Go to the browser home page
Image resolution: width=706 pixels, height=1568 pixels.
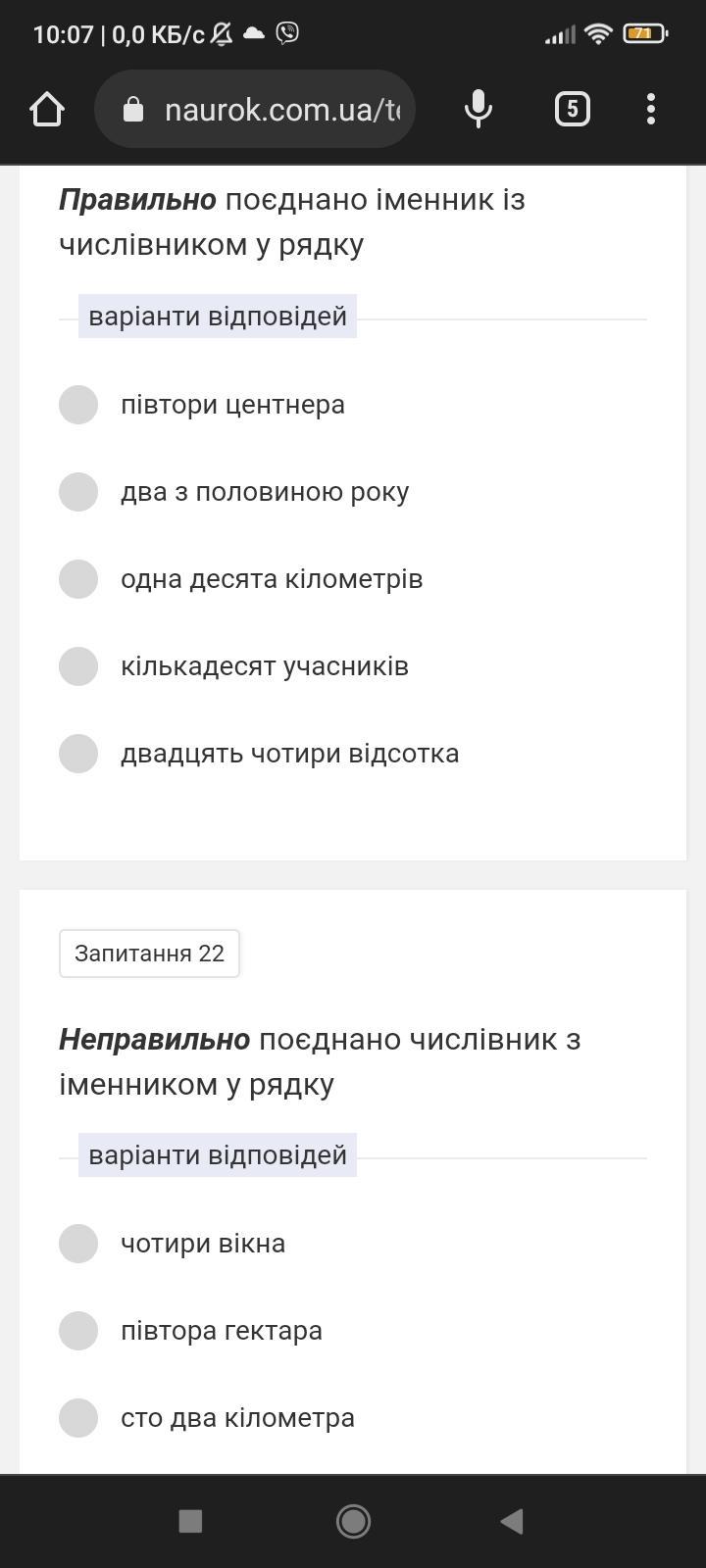pos(47,109)
